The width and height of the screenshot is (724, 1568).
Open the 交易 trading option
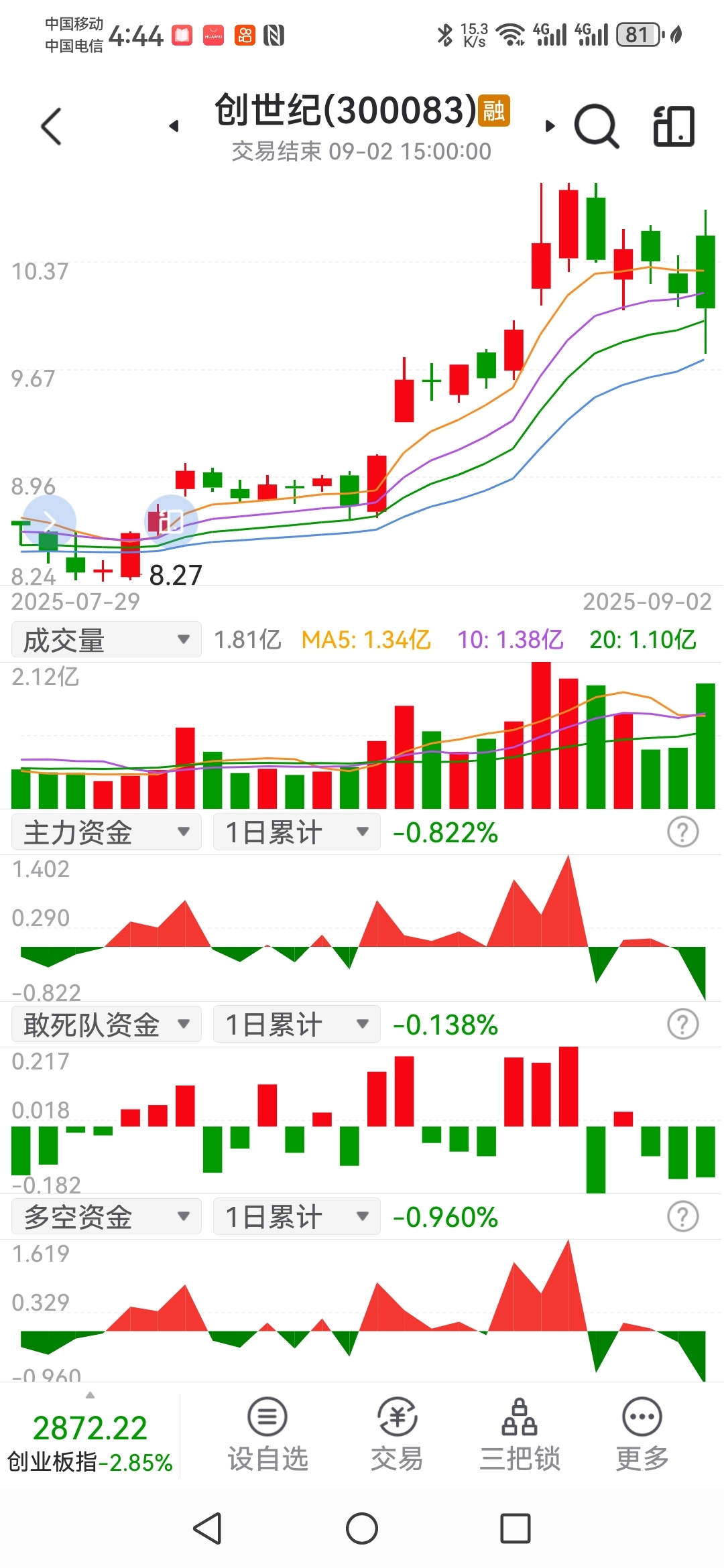[x=398, y=1435]
